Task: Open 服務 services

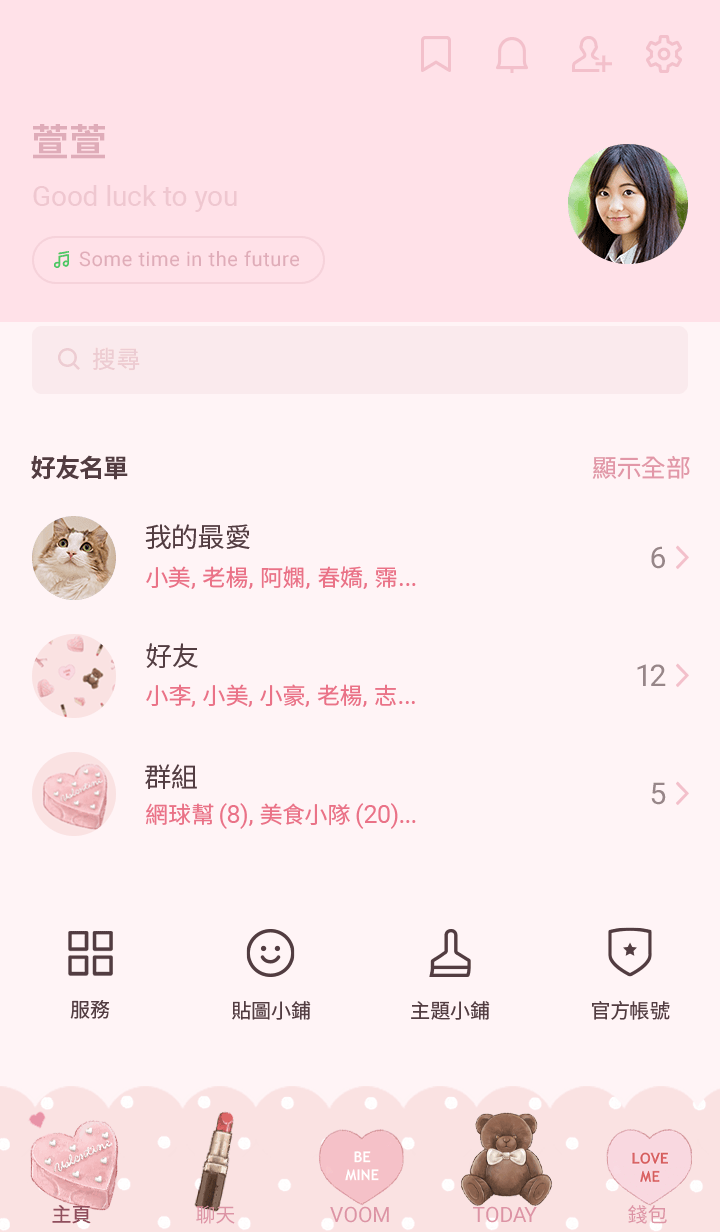Action: pos(90,974)
